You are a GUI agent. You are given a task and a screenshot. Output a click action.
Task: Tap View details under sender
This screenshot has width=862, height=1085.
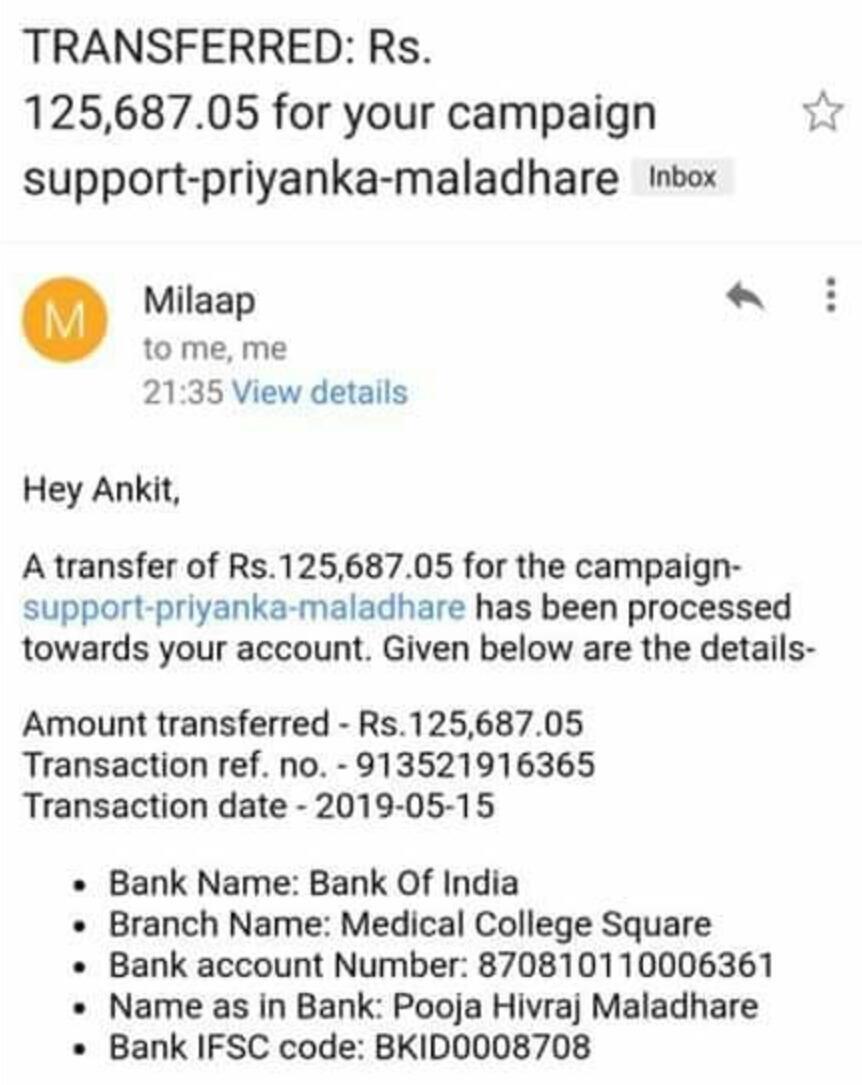[x=319, y=392]
